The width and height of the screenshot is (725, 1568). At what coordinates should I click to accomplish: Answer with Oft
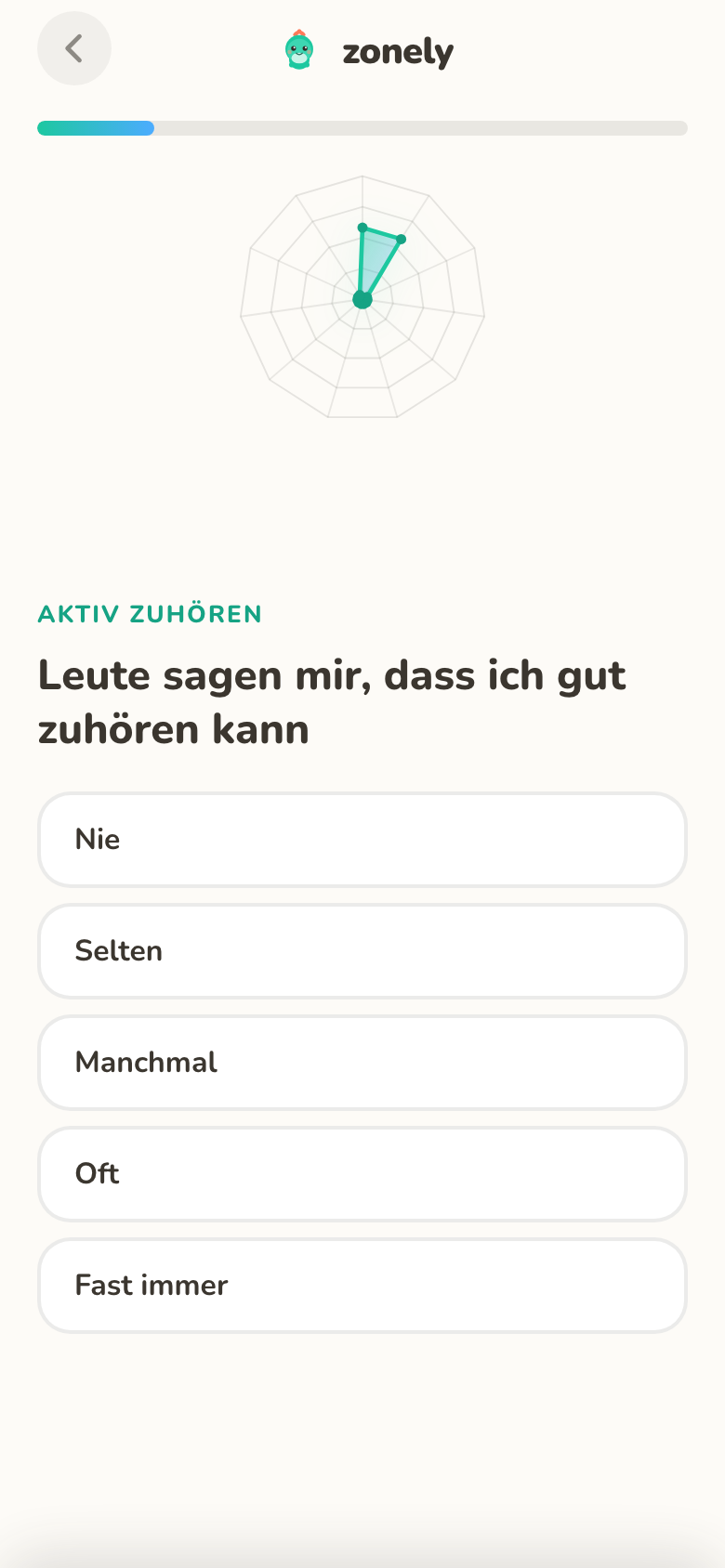click(362, 1174)
